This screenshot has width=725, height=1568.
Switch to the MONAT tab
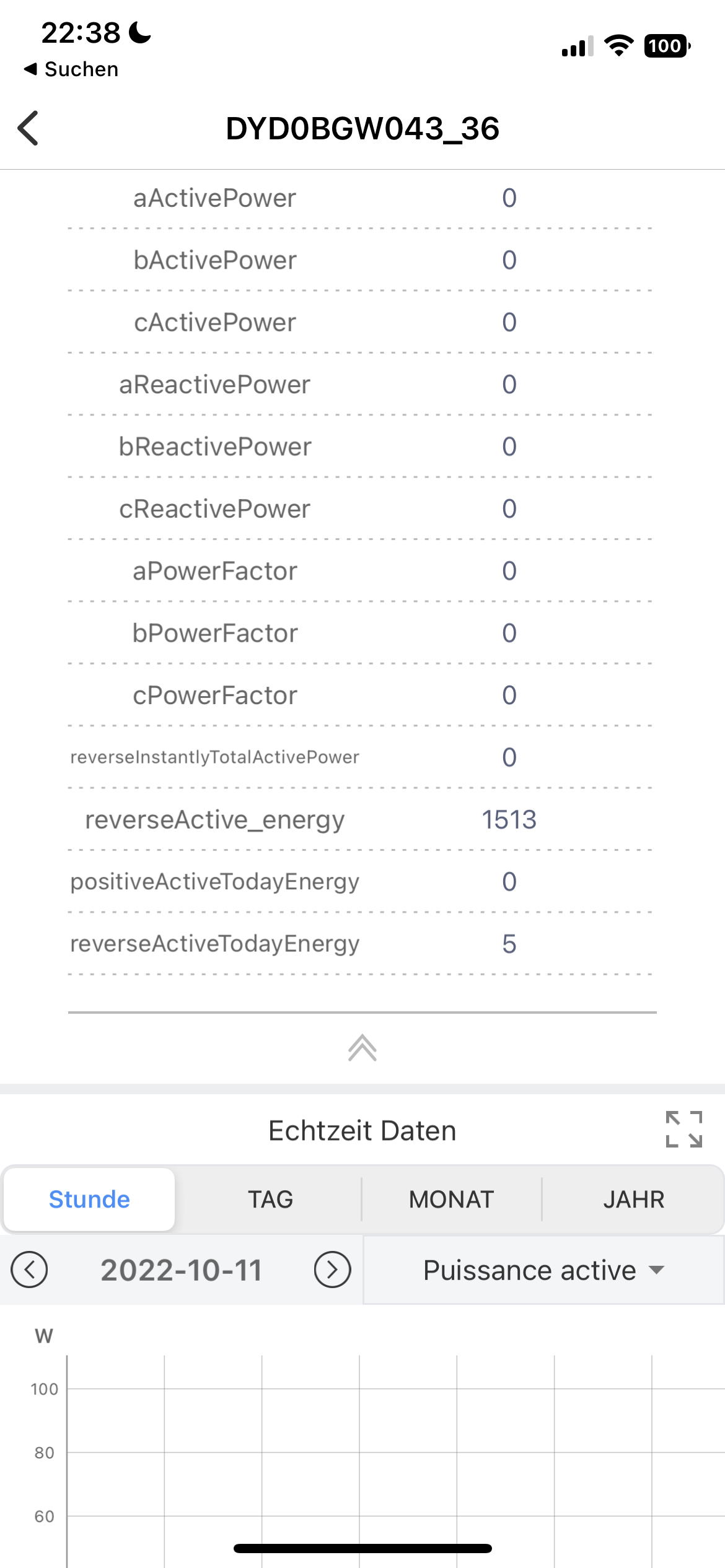[452, 1200]
